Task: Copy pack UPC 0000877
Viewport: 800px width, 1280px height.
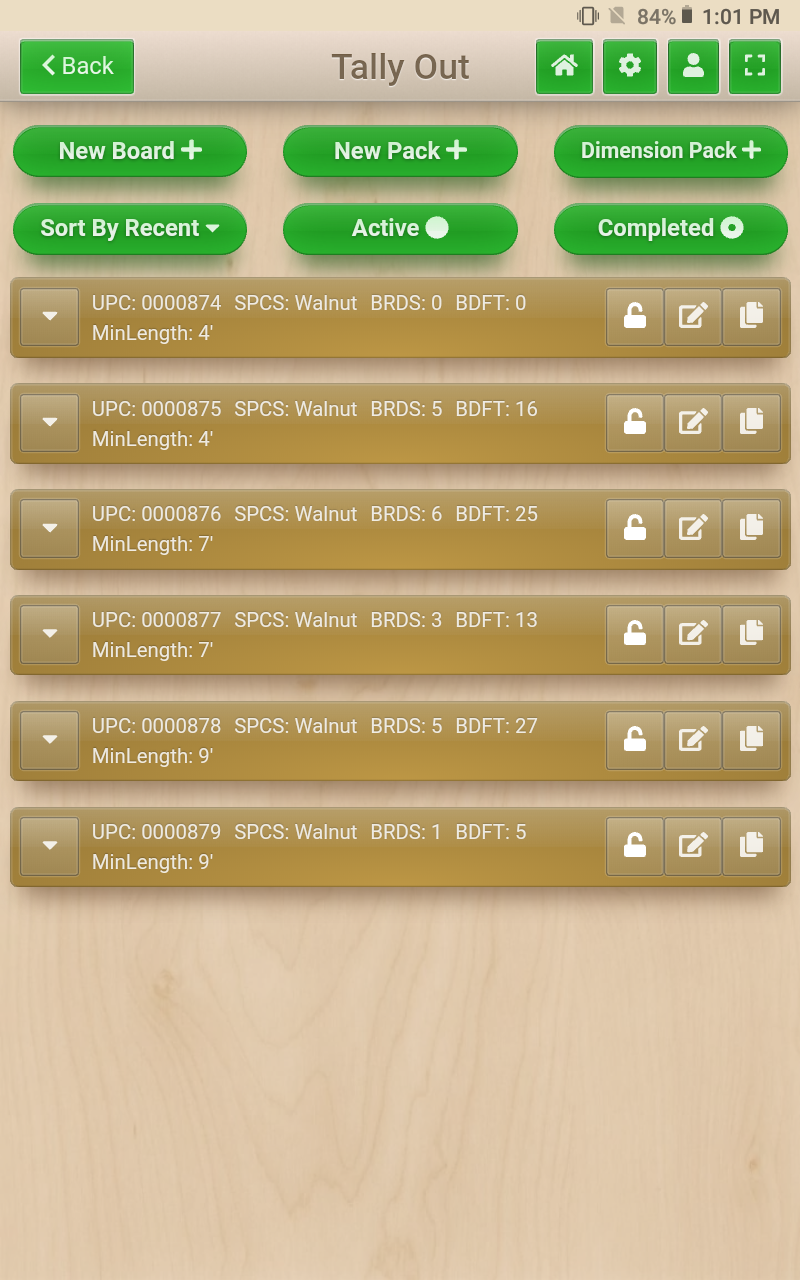Action: tap(751, 635)
